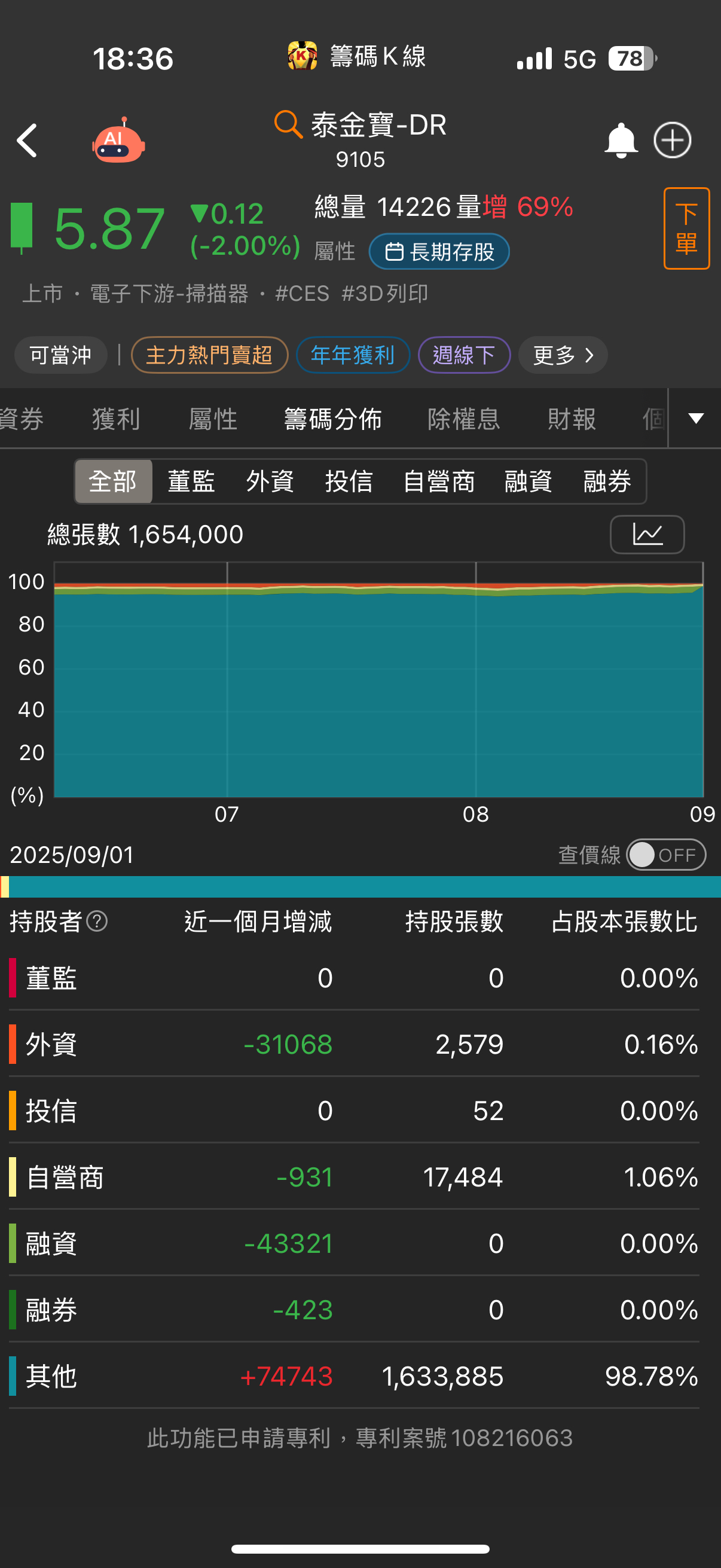Switch to the 獲利 tab

pyautogui.click(x=116, y=419)
